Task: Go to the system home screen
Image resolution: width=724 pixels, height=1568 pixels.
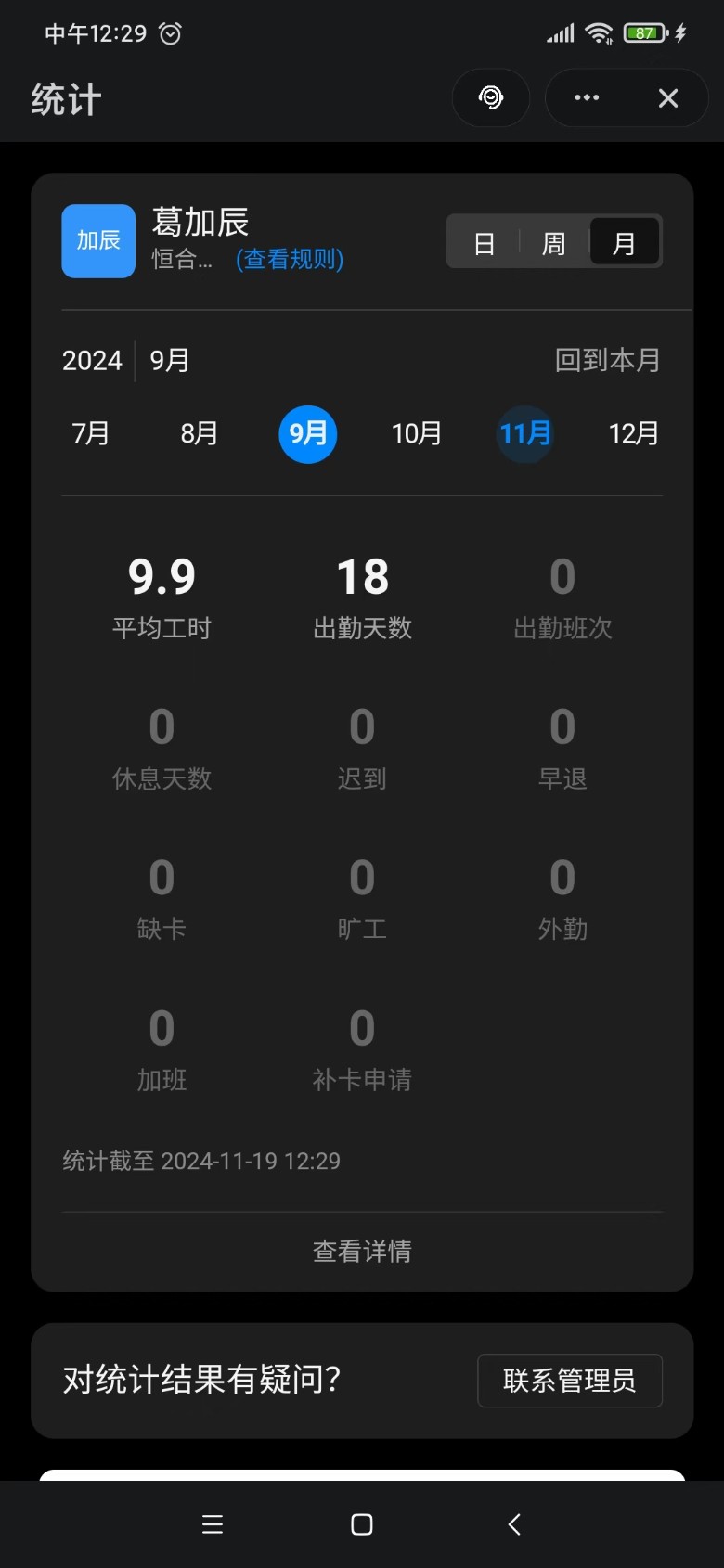Action: (362, 1523)
